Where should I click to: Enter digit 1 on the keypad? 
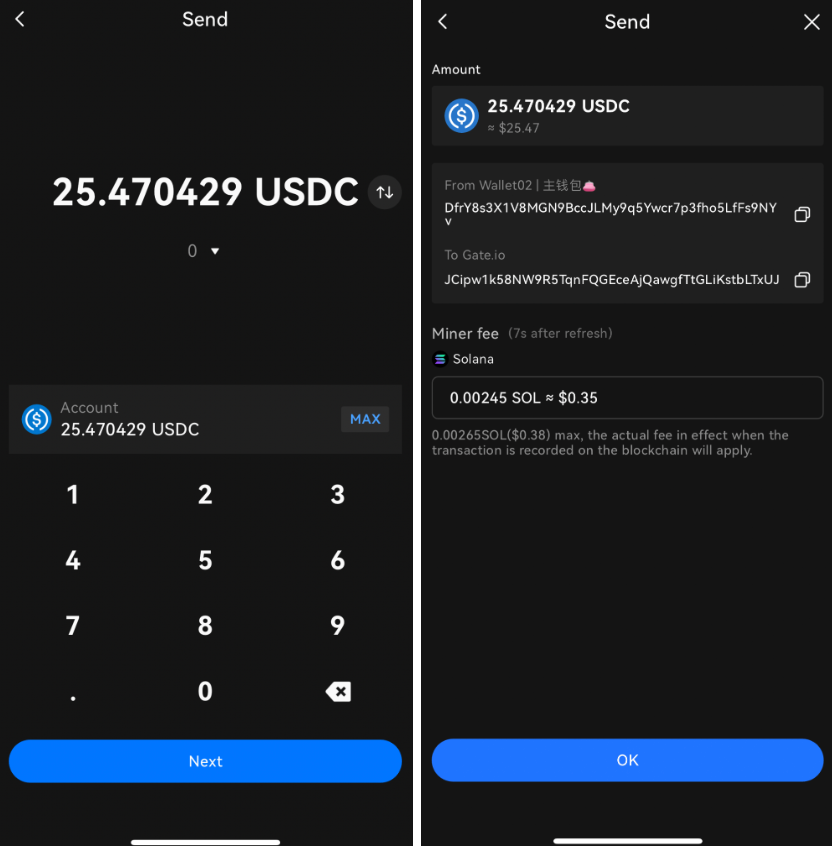(72, 494)
